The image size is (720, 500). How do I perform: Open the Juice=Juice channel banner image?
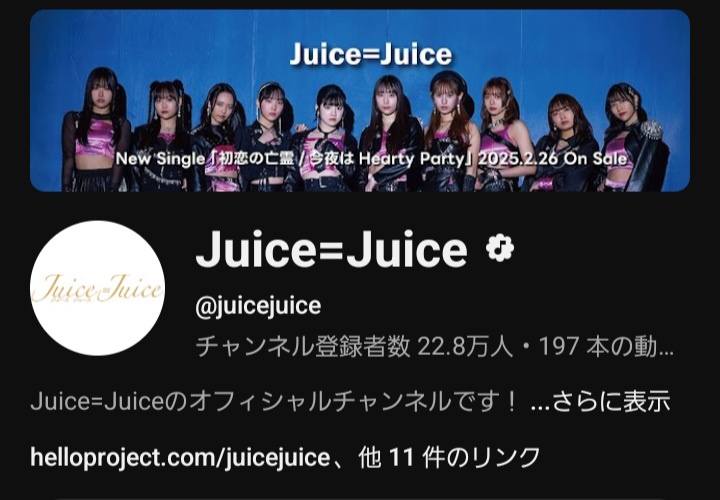coord(360,100)
